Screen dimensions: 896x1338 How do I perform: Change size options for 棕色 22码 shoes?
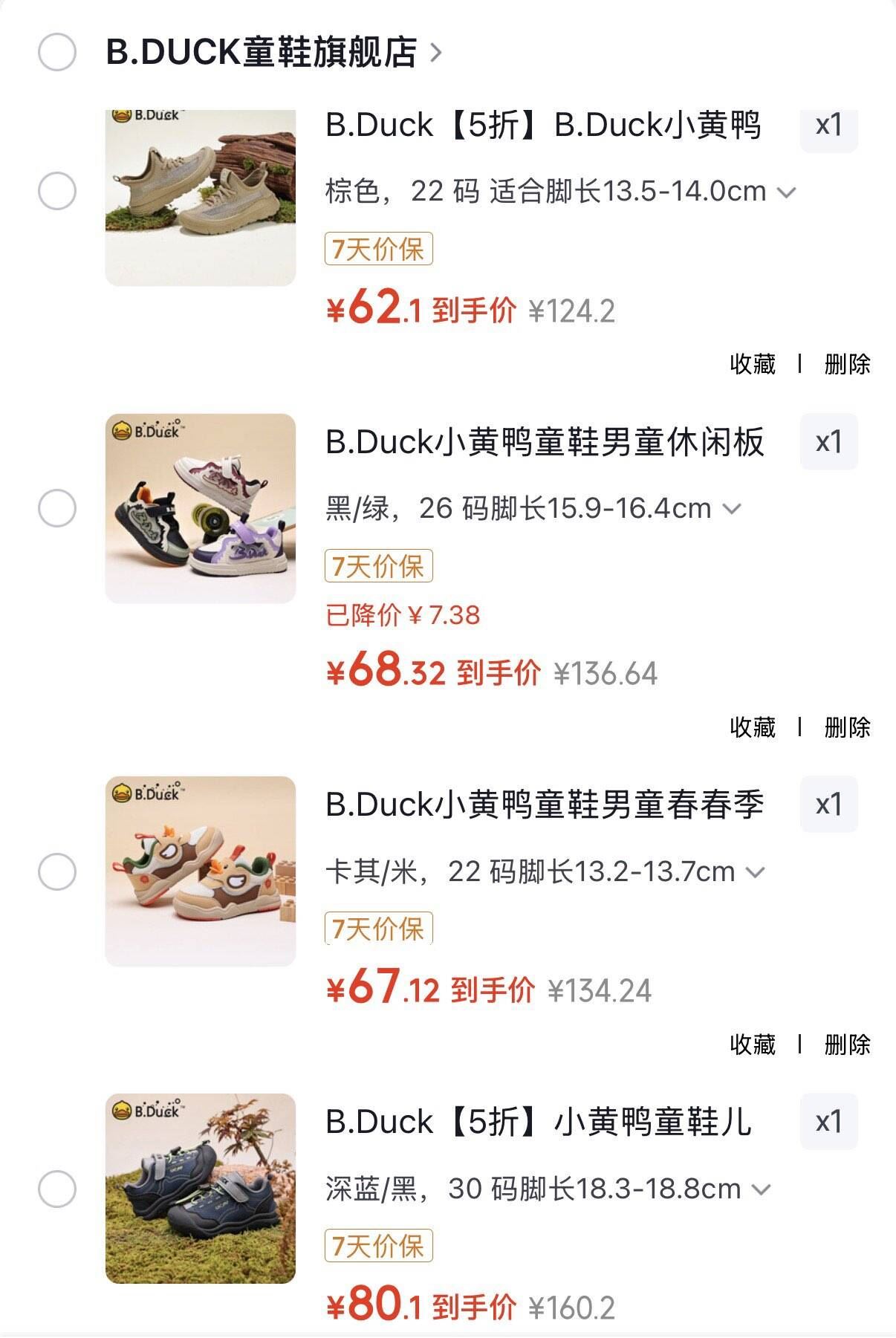561,192
